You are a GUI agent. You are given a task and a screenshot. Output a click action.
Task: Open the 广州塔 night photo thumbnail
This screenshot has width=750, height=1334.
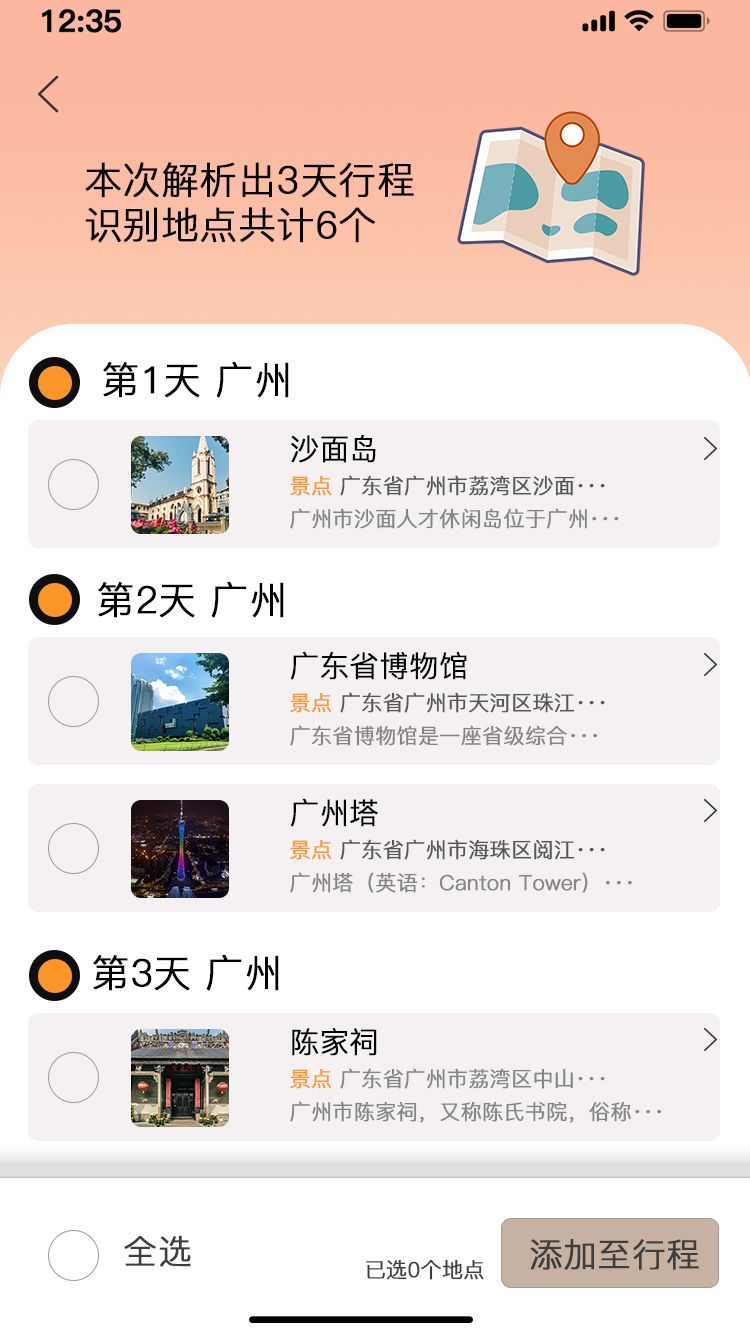(x=180, y=848)
